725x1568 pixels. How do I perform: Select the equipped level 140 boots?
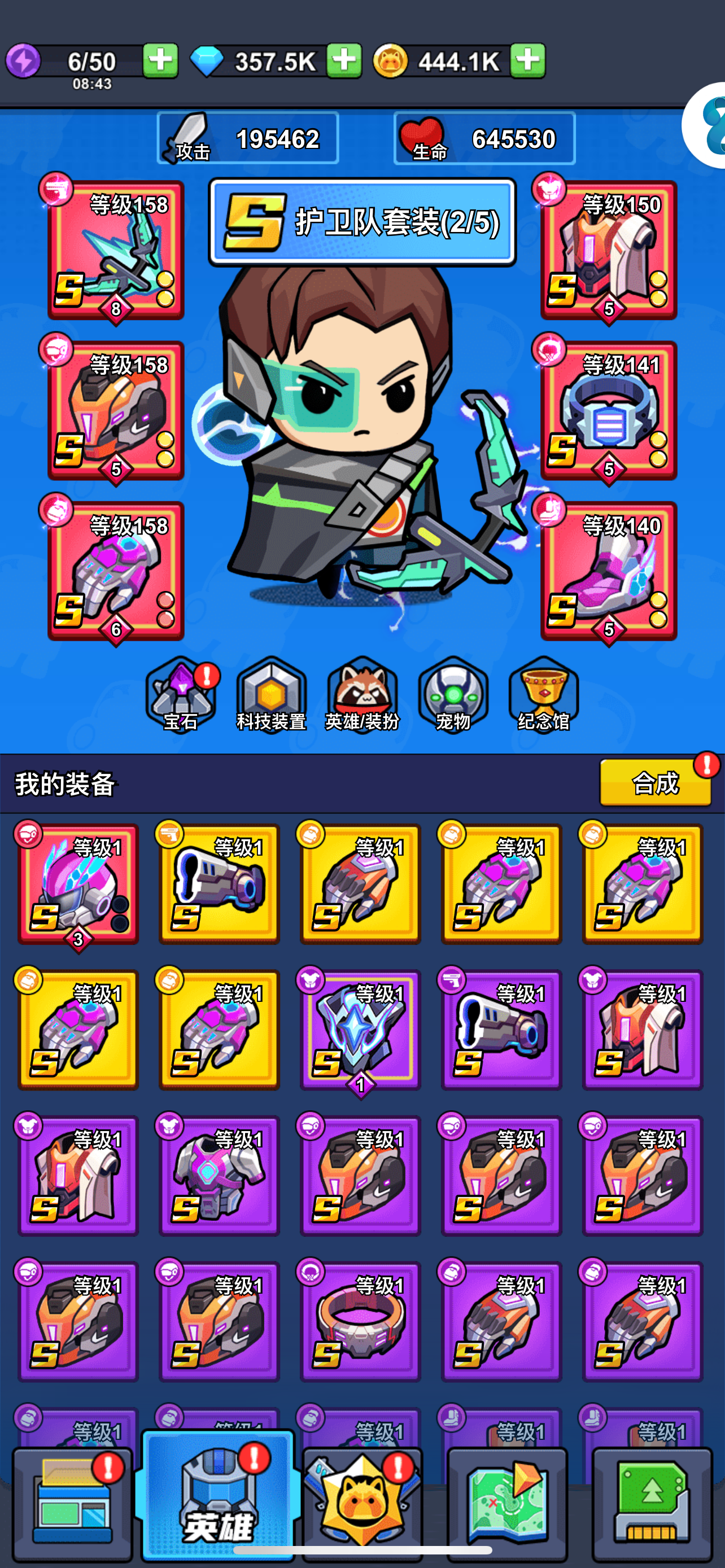pos(609,571)
